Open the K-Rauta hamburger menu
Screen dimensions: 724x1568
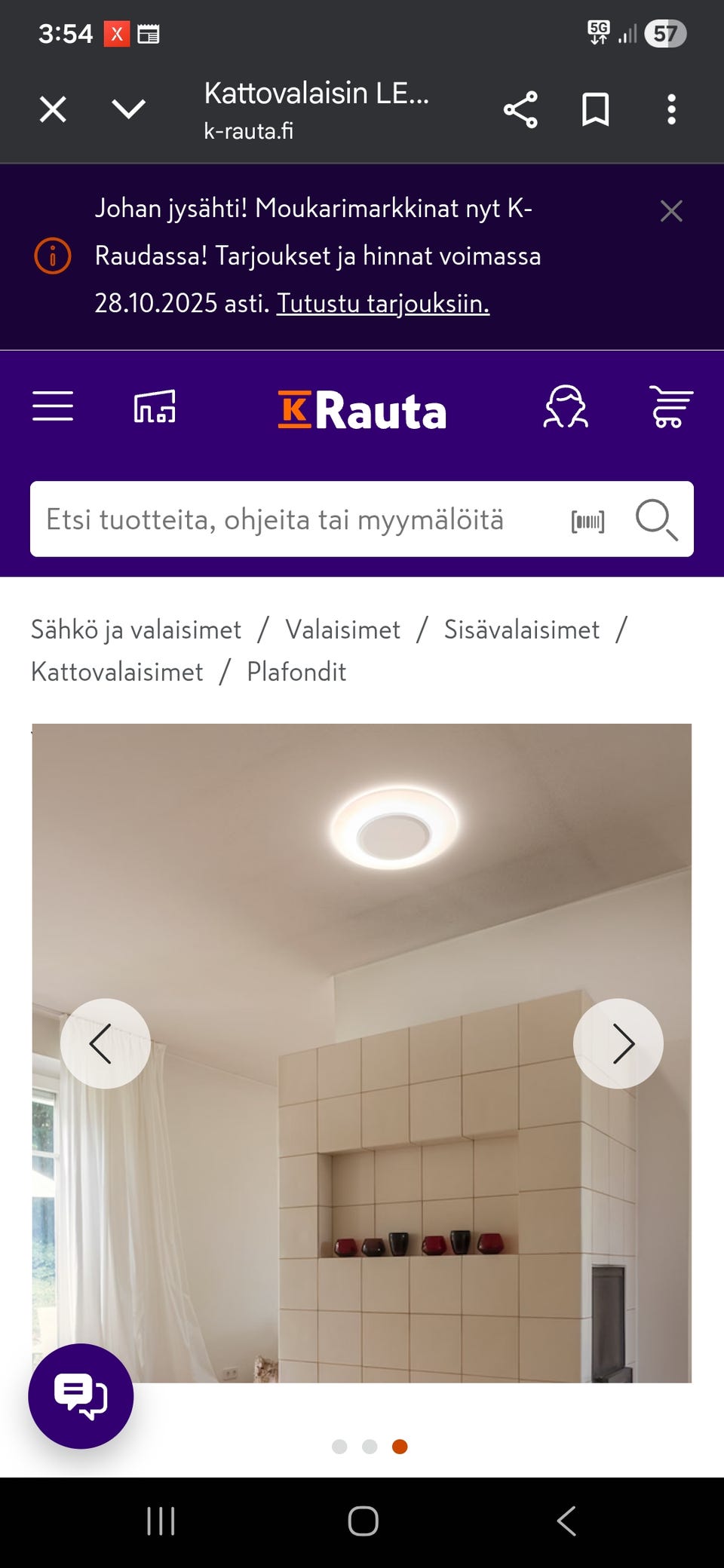tap(53, 406)
